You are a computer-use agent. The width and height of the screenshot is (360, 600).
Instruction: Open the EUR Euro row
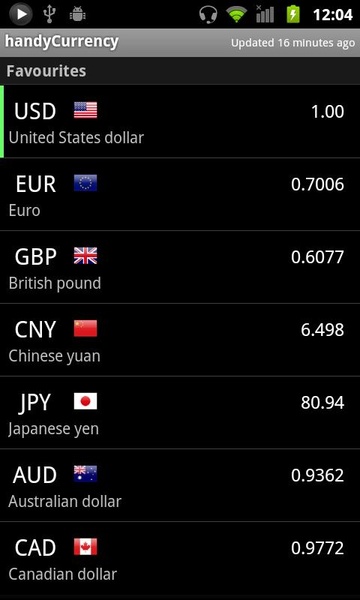coord(180,194)
